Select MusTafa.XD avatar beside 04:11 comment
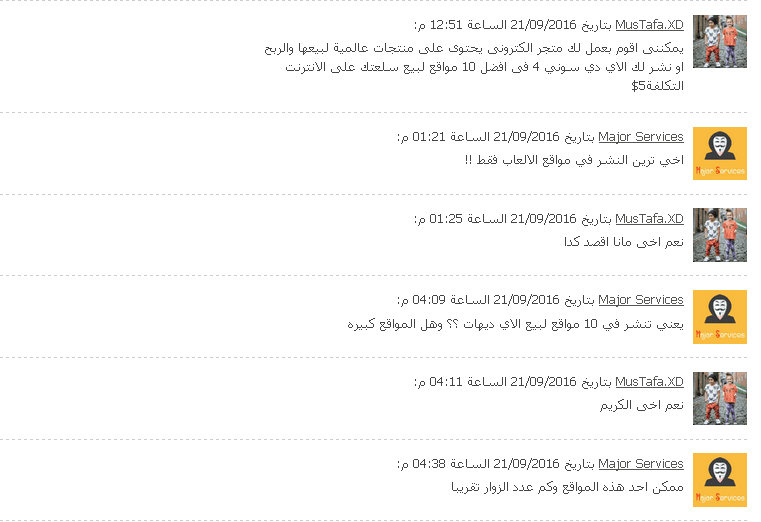The height and width of the screenshot is (522, 761). pos(720,399)
